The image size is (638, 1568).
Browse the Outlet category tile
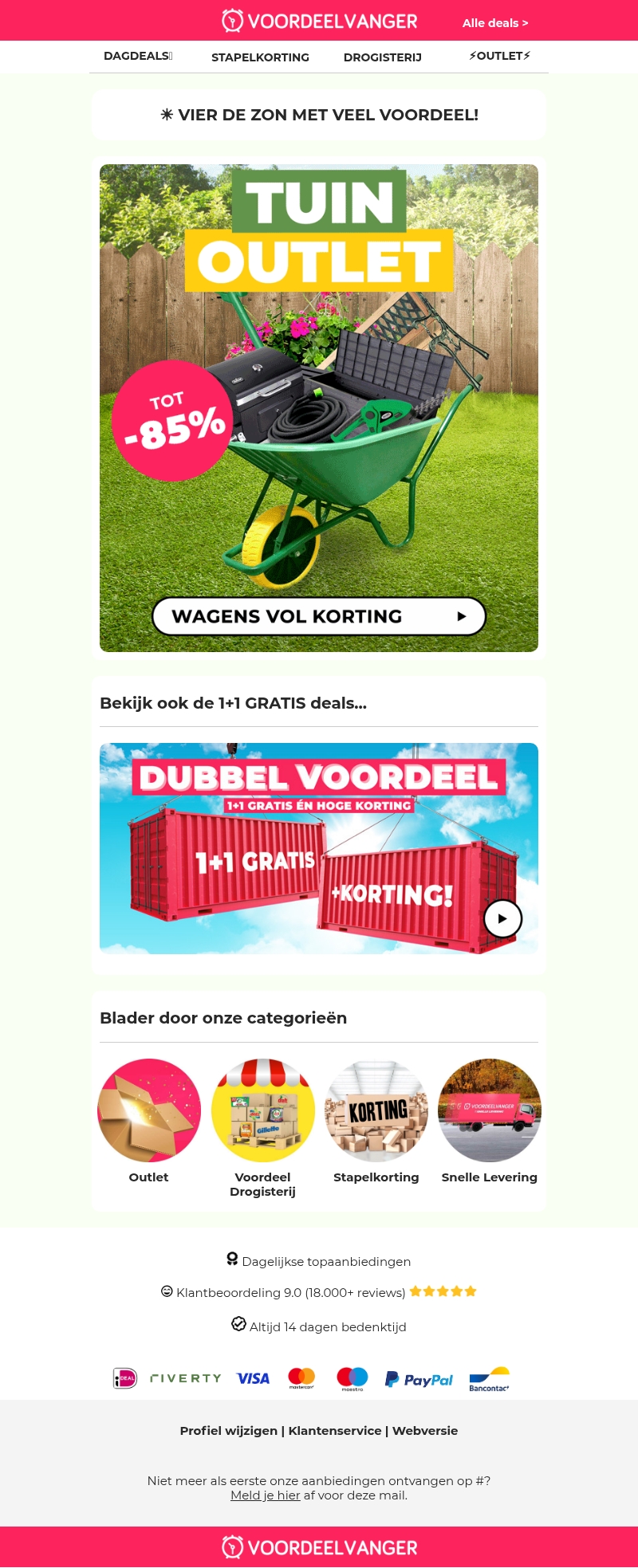coord(149,1110)
